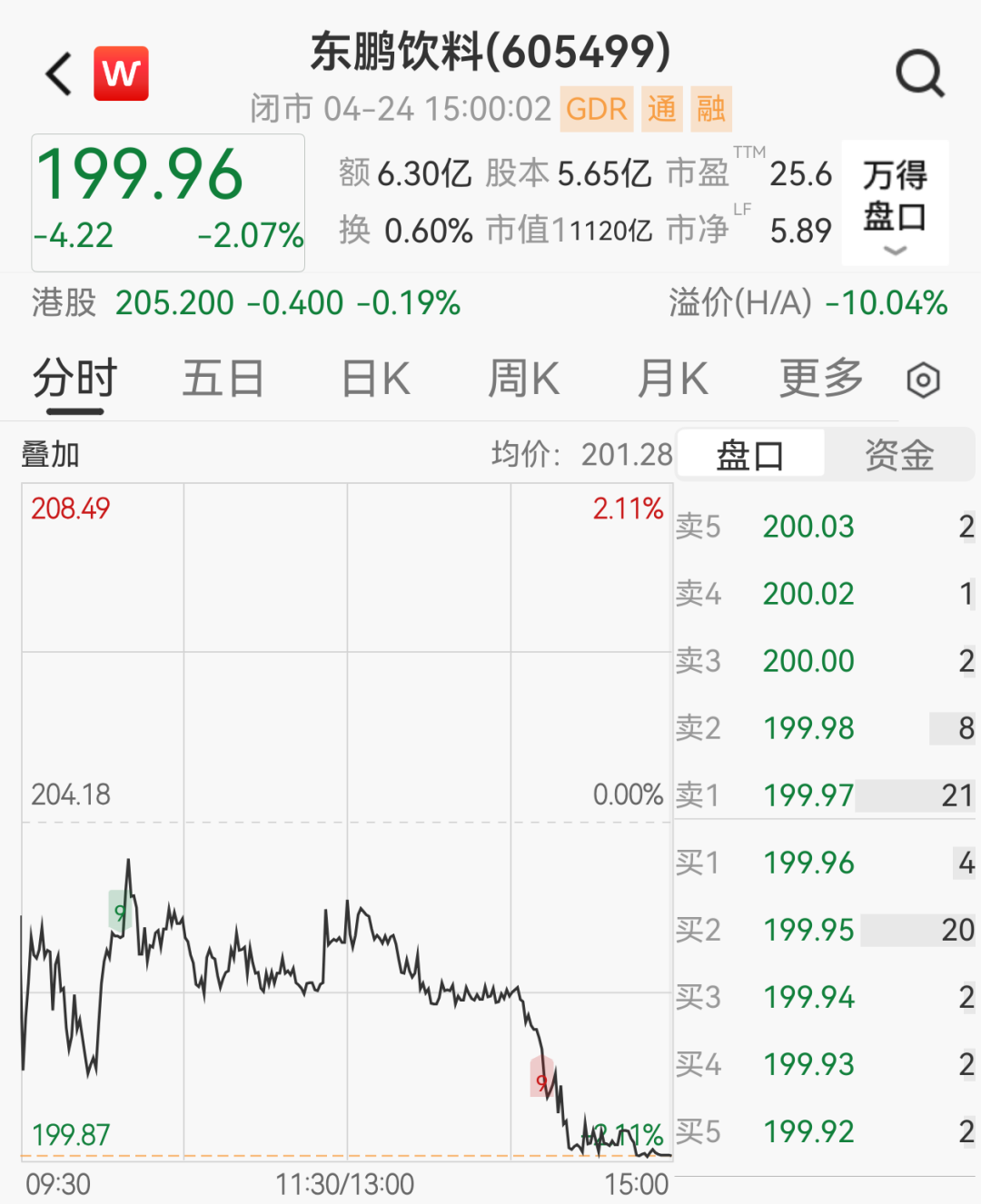Screen dimensions: 981x1204
Task: Open the Wind app logo icon
Action: click(121, 74)
